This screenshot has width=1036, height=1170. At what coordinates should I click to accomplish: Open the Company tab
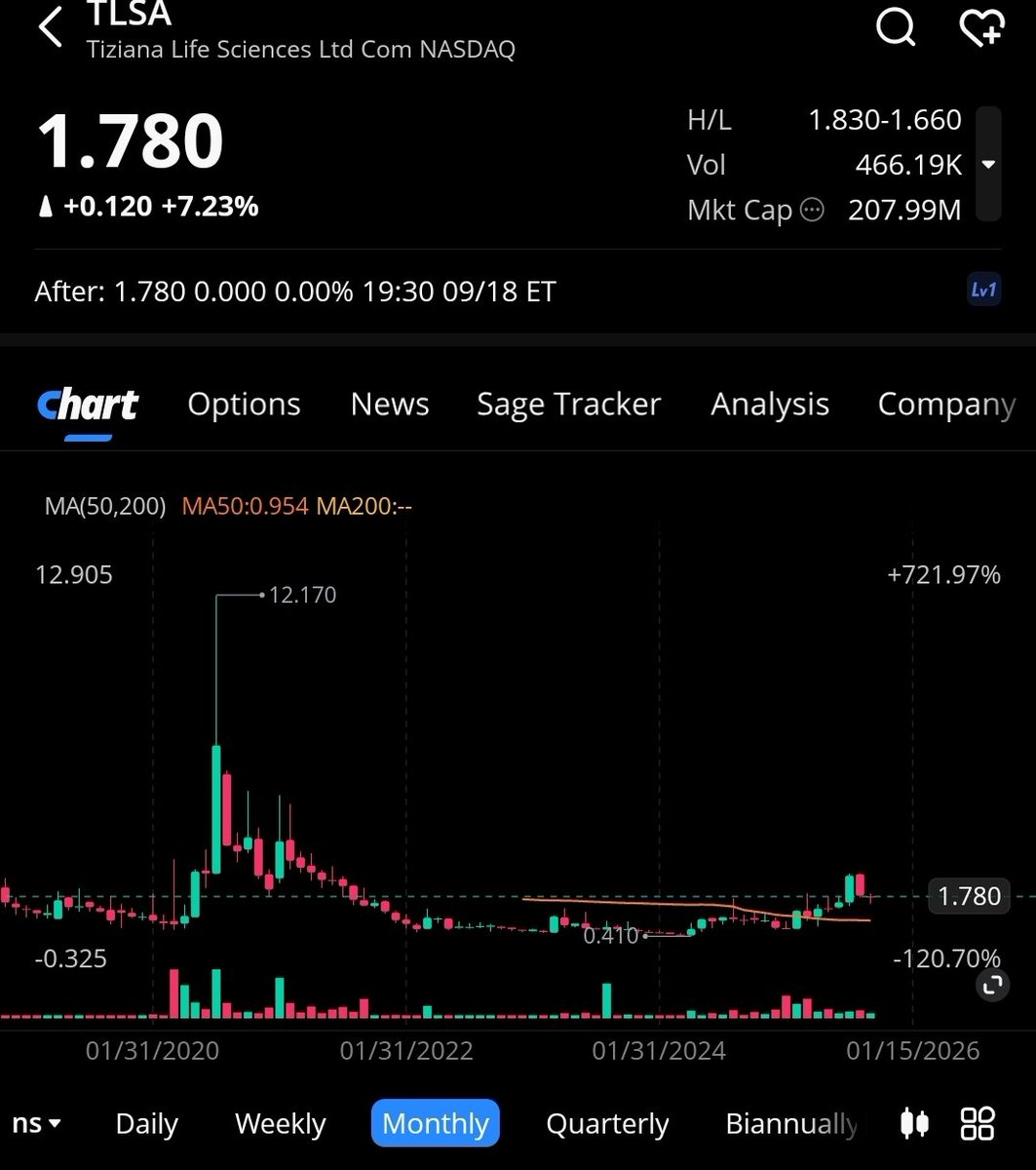[945, 405]
